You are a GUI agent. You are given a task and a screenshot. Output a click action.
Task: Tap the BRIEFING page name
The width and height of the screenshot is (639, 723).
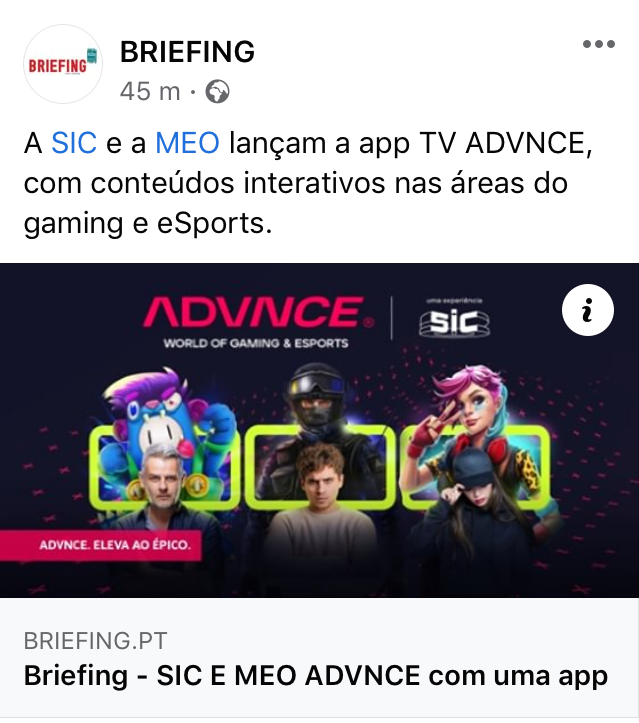pyautogui.click(x=187, y=52)
